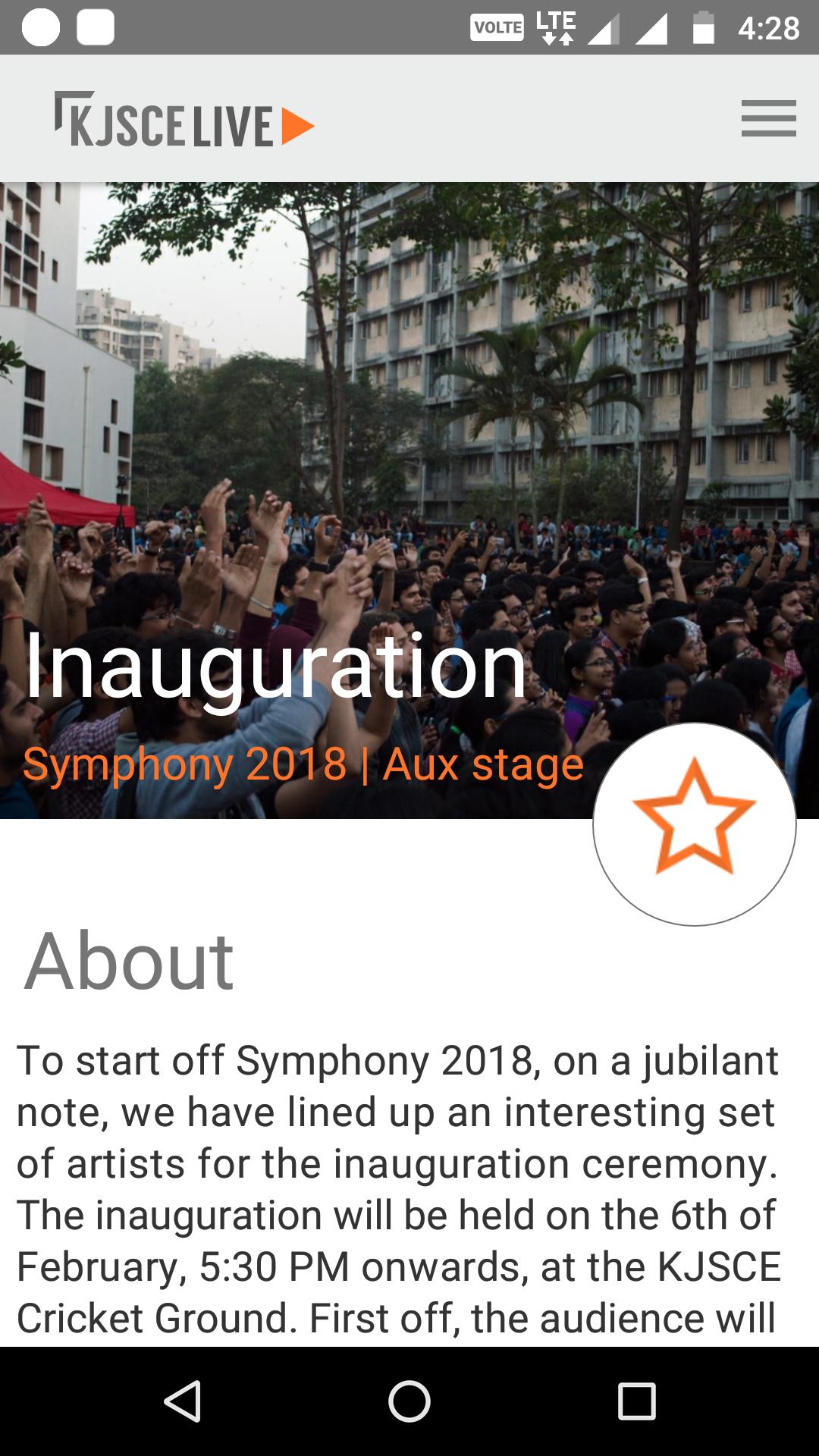Open recent apps from the navigation bar

(x=636, y=1401)
